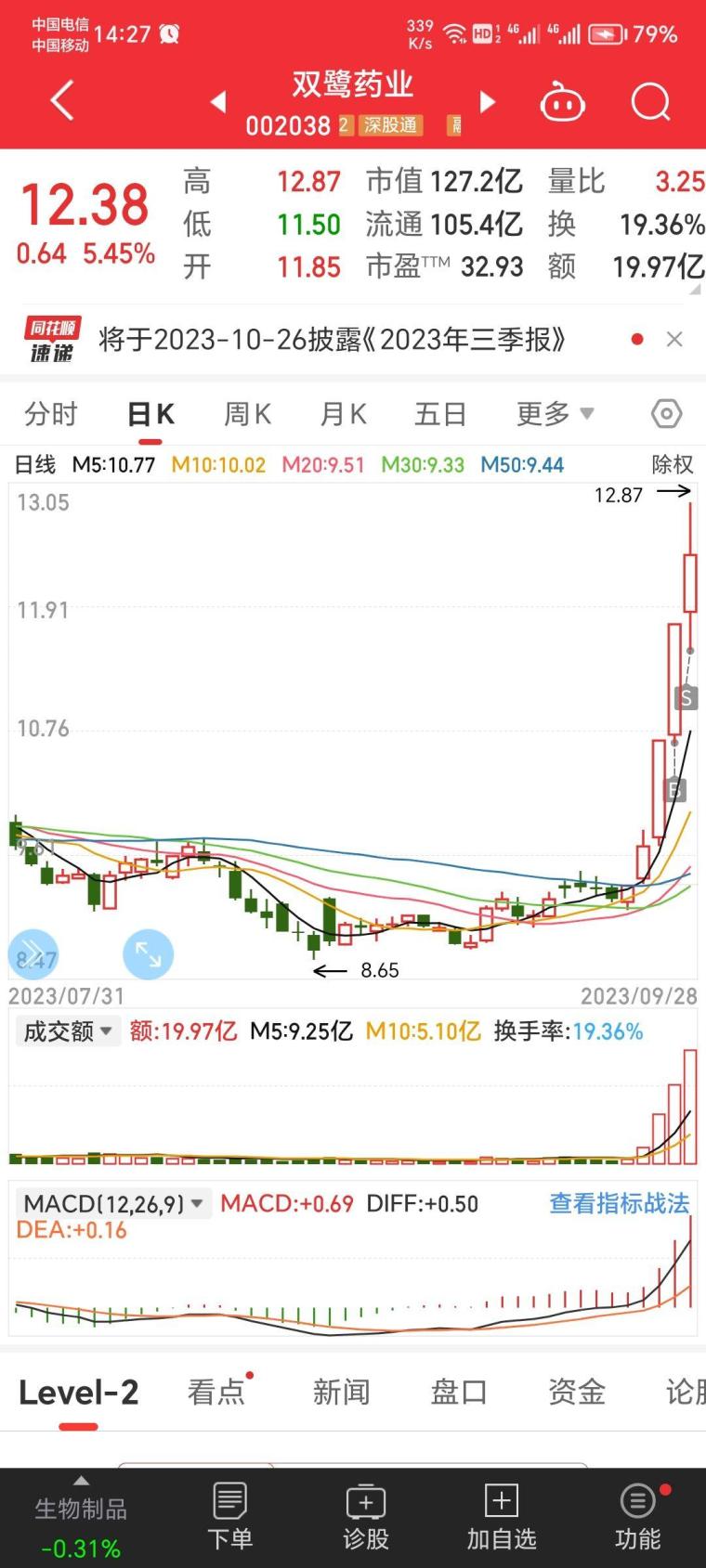Open 查看指标战法 link
Viewport: 706px width, 1568px height.
[619, 1204]
